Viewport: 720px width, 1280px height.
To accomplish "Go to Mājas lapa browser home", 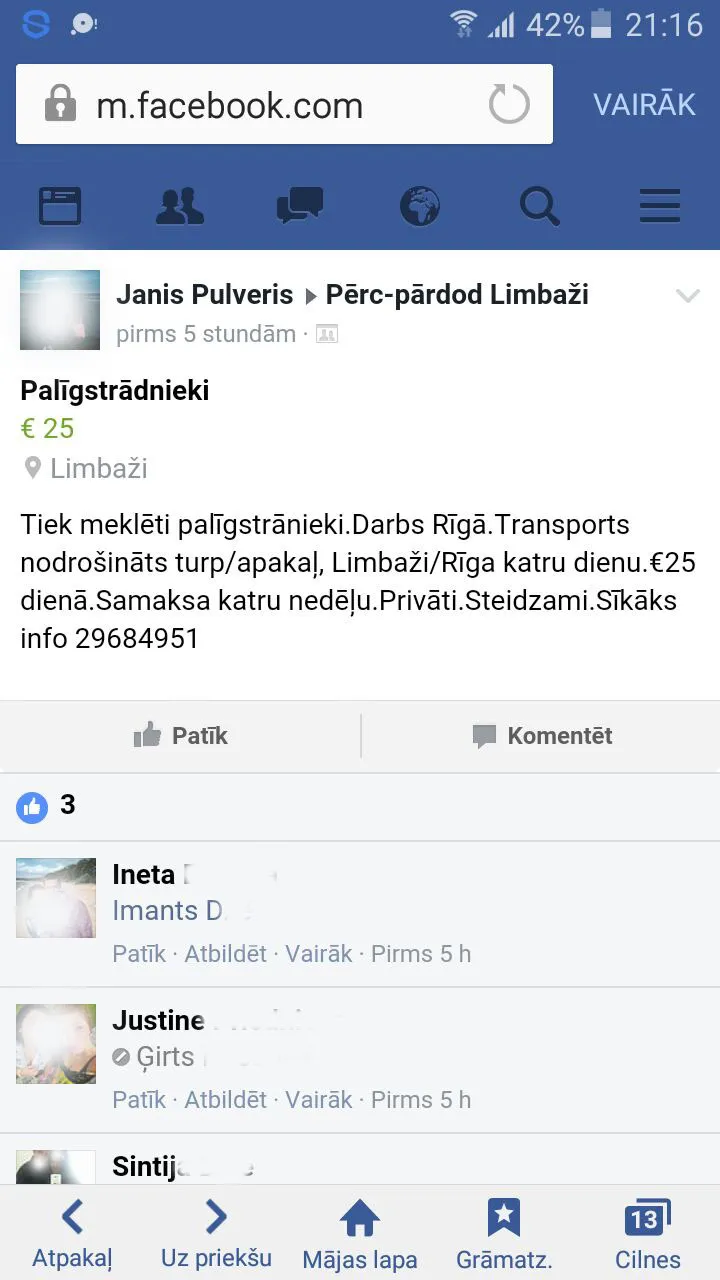I will click(360, 1236).
